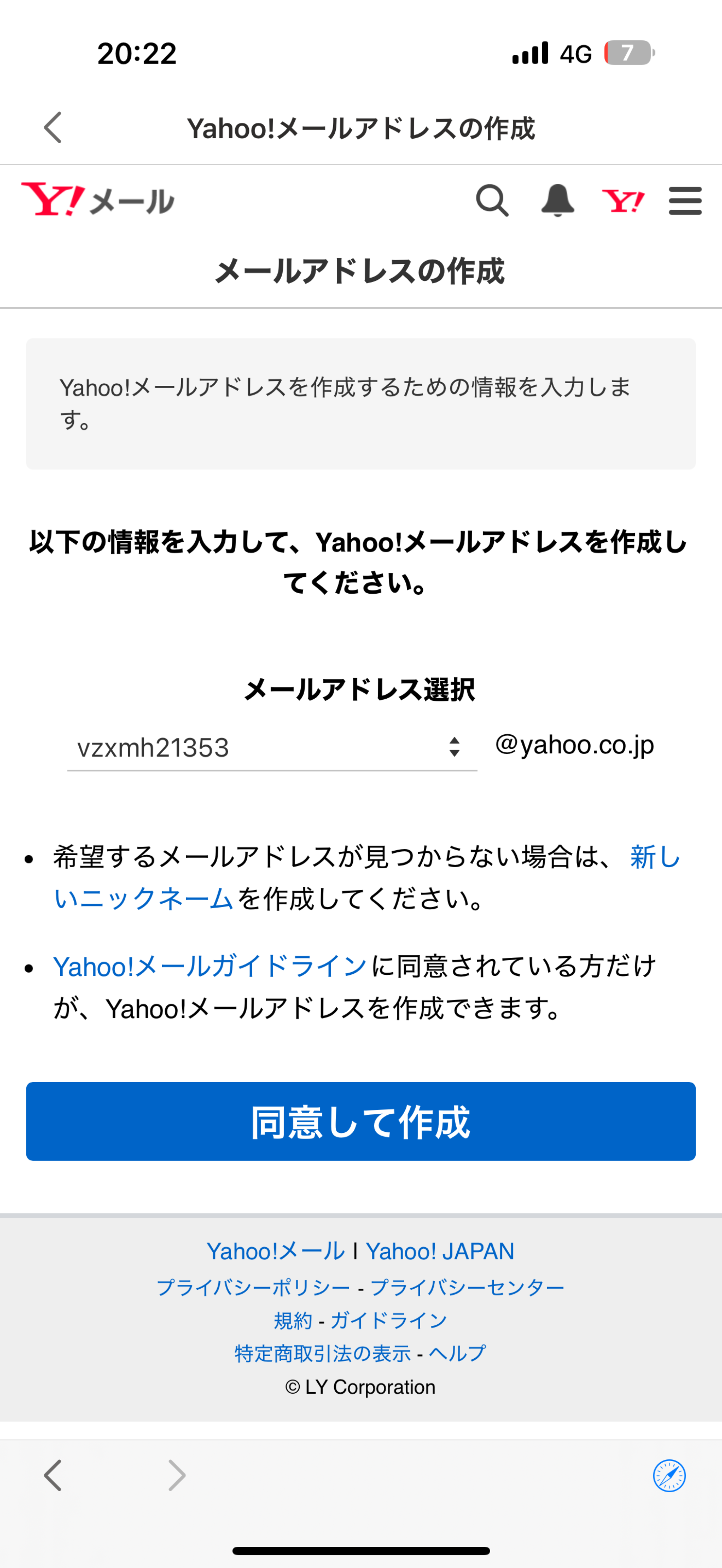Open プライバシーポリシー link
This screenshot has height=1568, width=722.
253,1287
